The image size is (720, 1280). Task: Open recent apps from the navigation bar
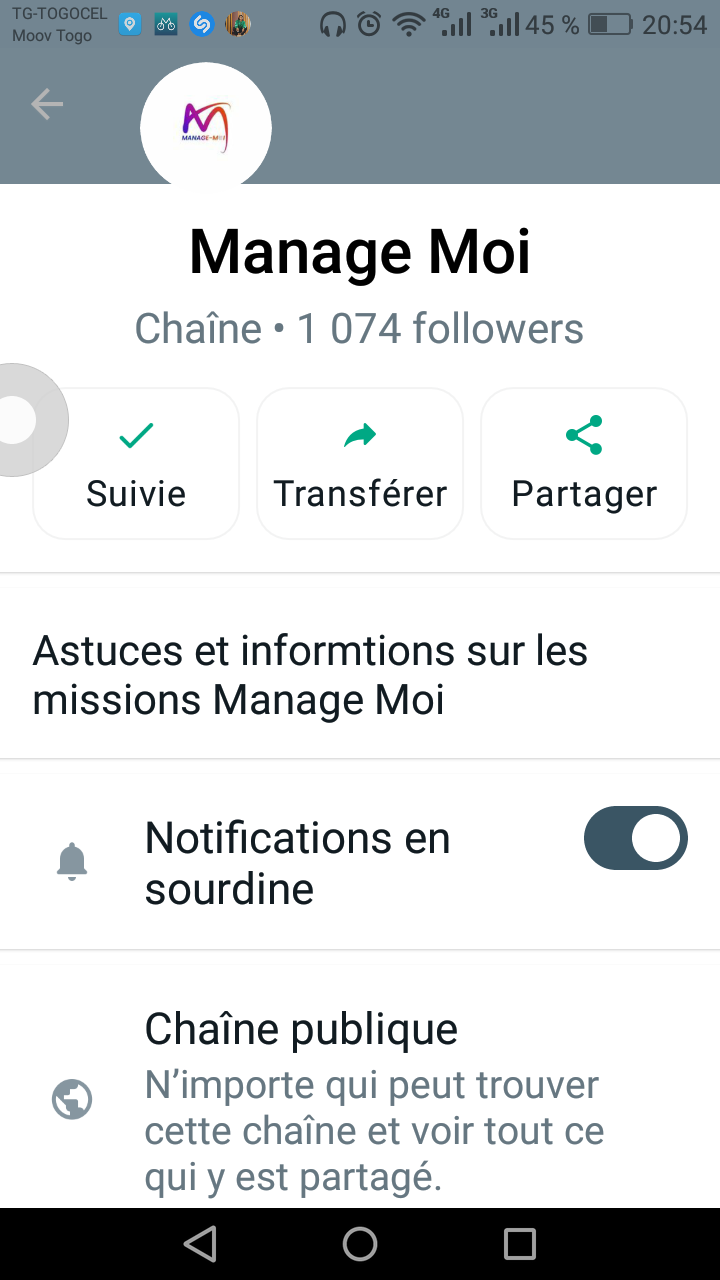(520, 1243)
